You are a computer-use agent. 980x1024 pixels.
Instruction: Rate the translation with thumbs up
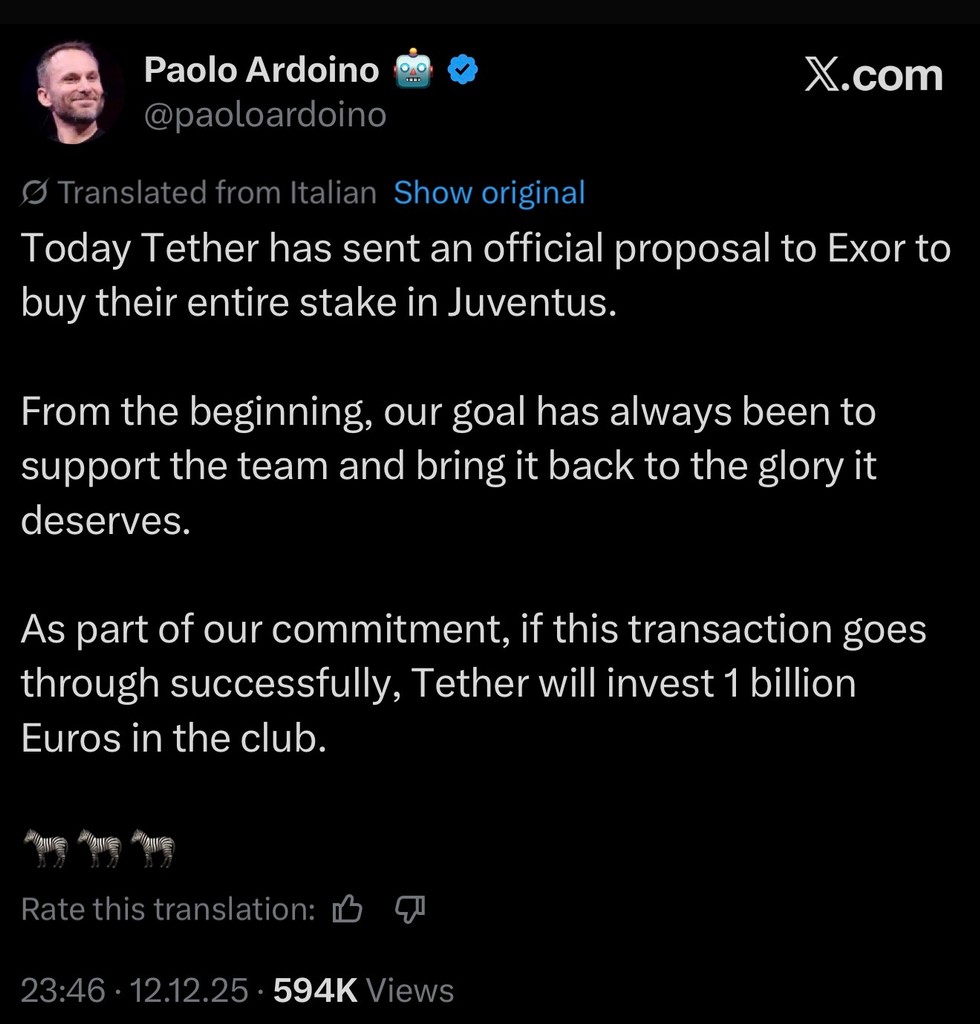(347, 909)
